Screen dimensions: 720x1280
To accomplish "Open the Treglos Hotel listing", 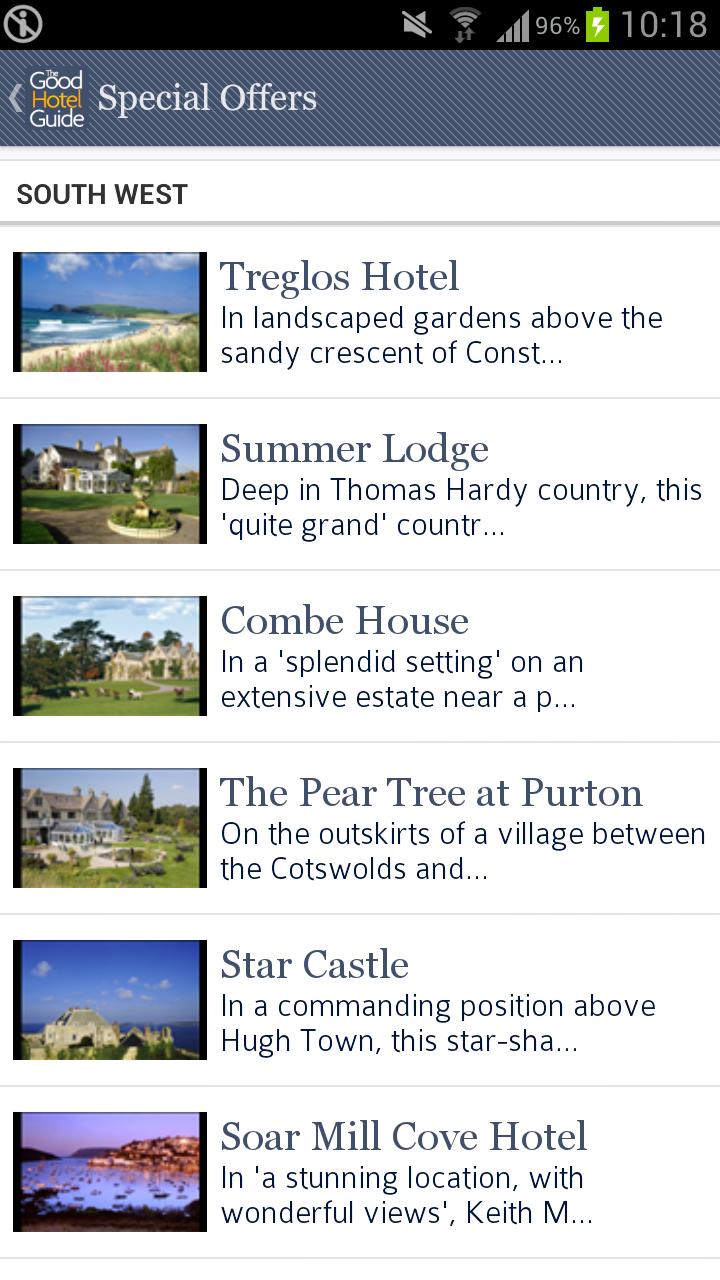I will 400,310.
